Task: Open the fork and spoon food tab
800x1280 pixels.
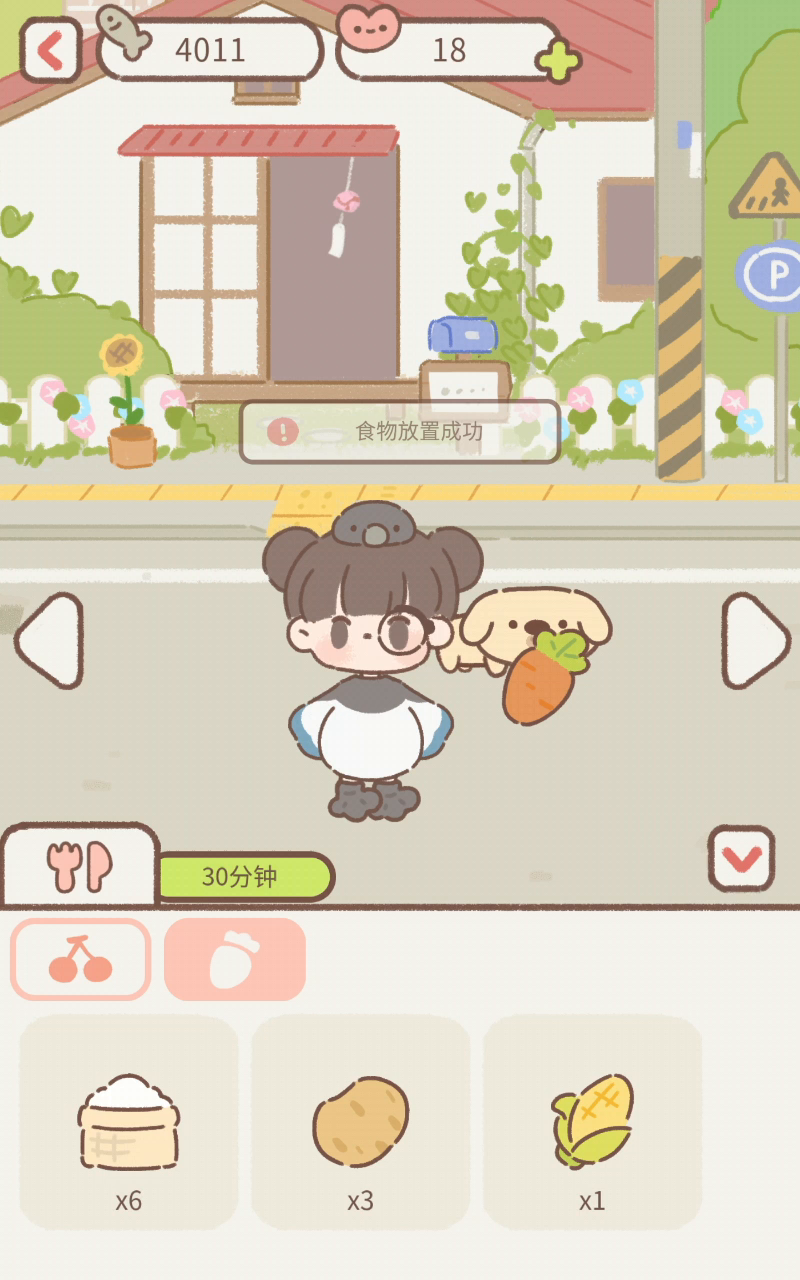Action: [x=80, y=866]
